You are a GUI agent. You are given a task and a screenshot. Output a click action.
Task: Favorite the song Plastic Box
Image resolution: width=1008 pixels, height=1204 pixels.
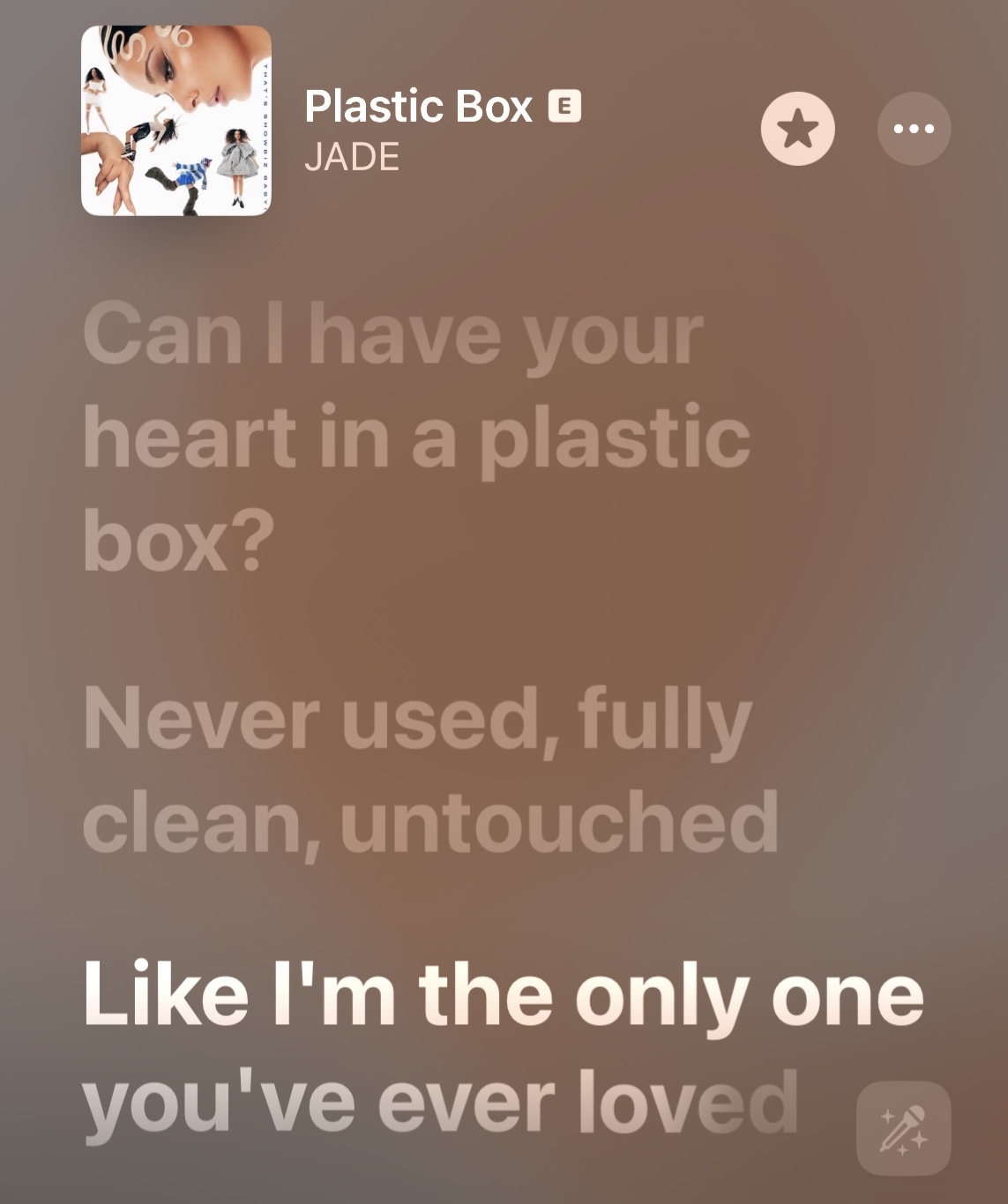(797, 129)
